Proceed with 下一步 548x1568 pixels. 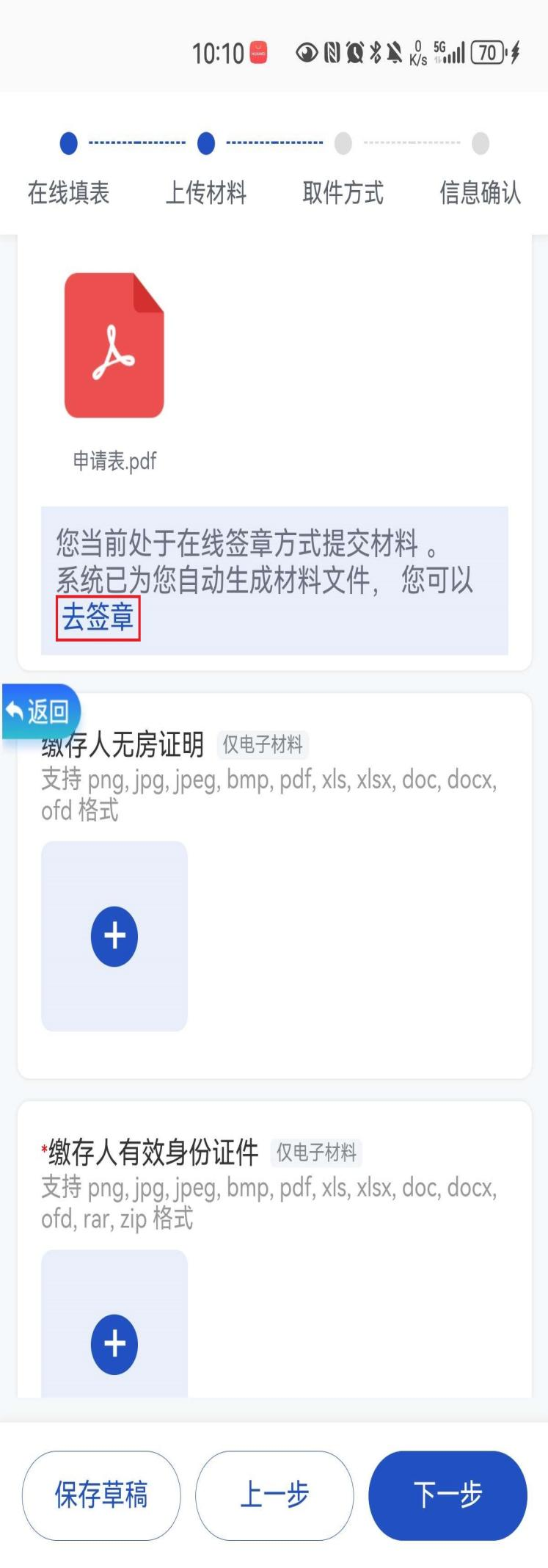coord(447,1495)
